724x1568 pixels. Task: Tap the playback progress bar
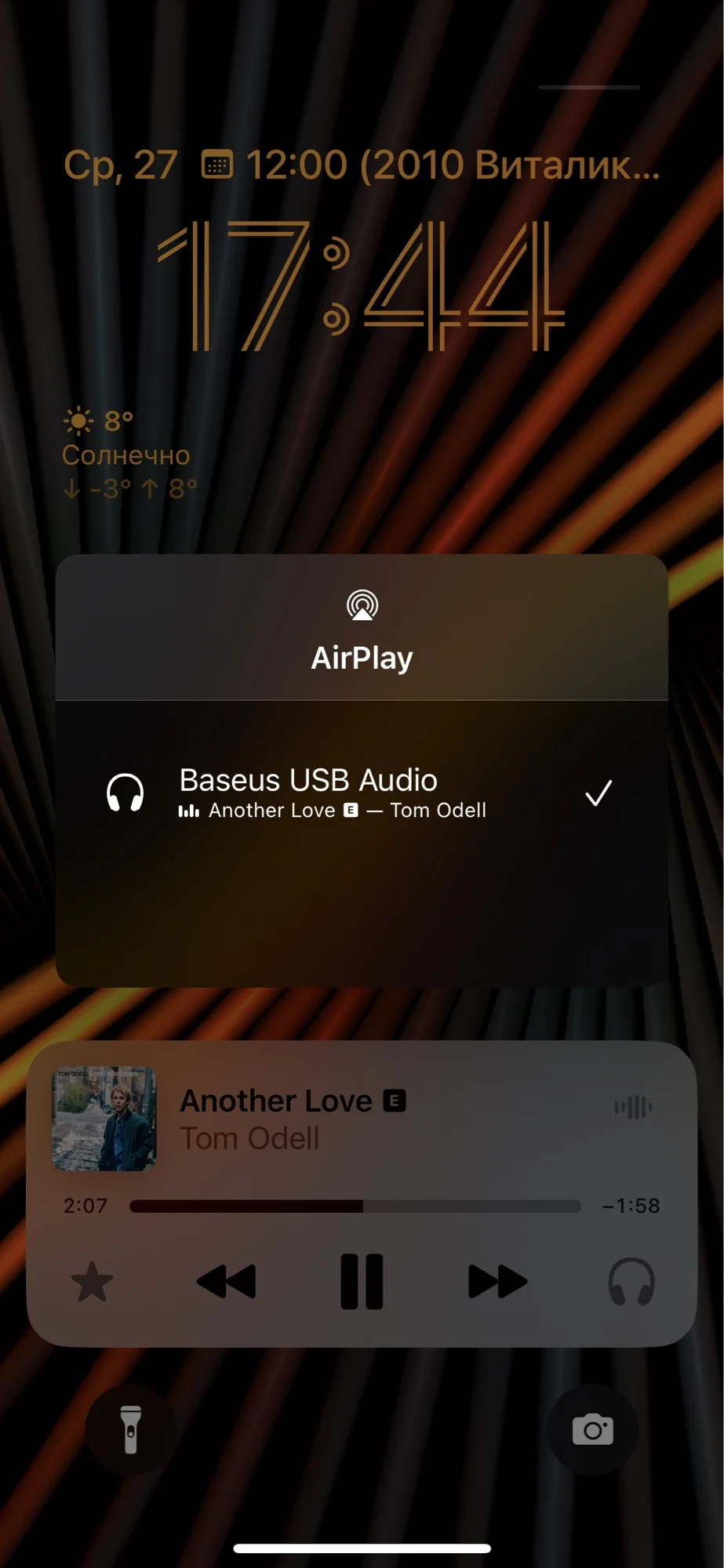point(355,1206)
